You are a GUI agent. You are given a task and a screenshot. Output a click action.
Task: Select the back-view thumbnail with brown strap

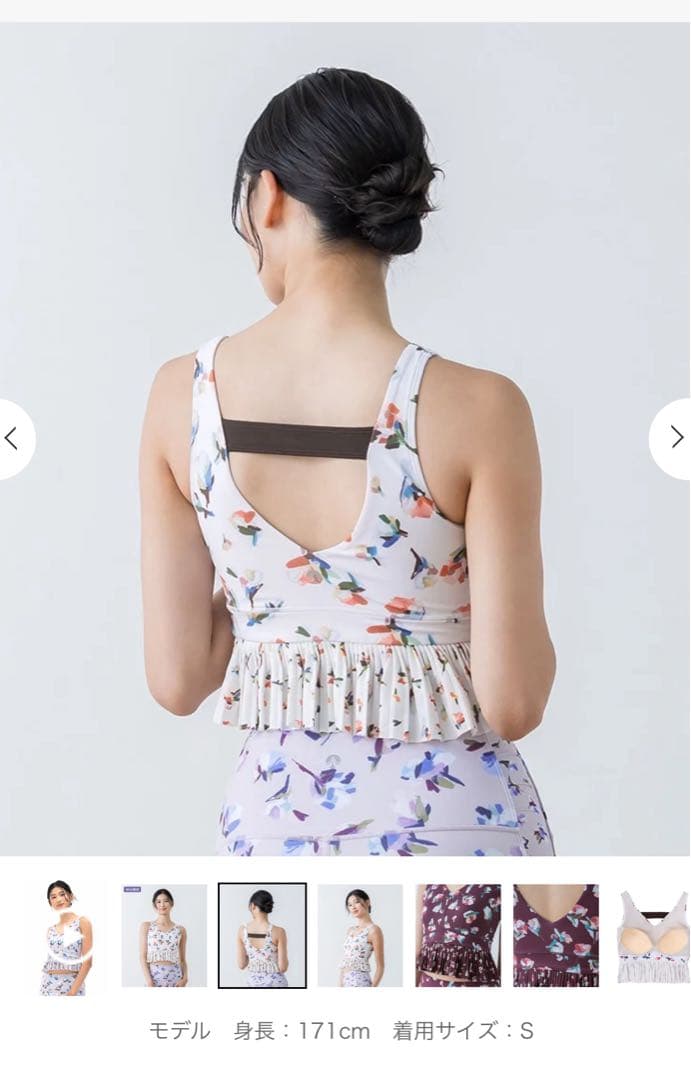coord(262,936)
